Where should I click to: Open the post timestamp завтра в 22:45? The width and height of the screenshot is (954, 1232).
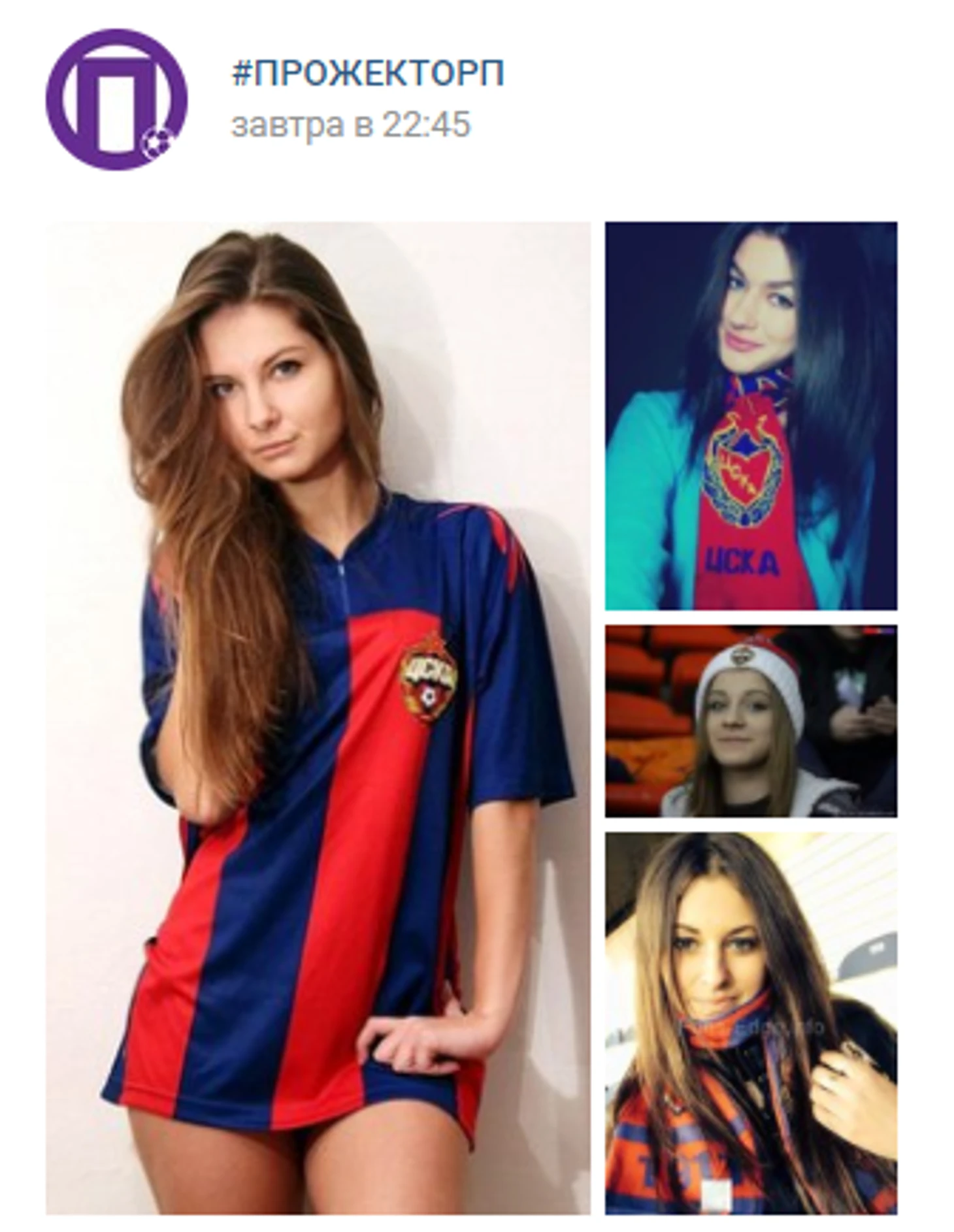click(x=351, y=125)
